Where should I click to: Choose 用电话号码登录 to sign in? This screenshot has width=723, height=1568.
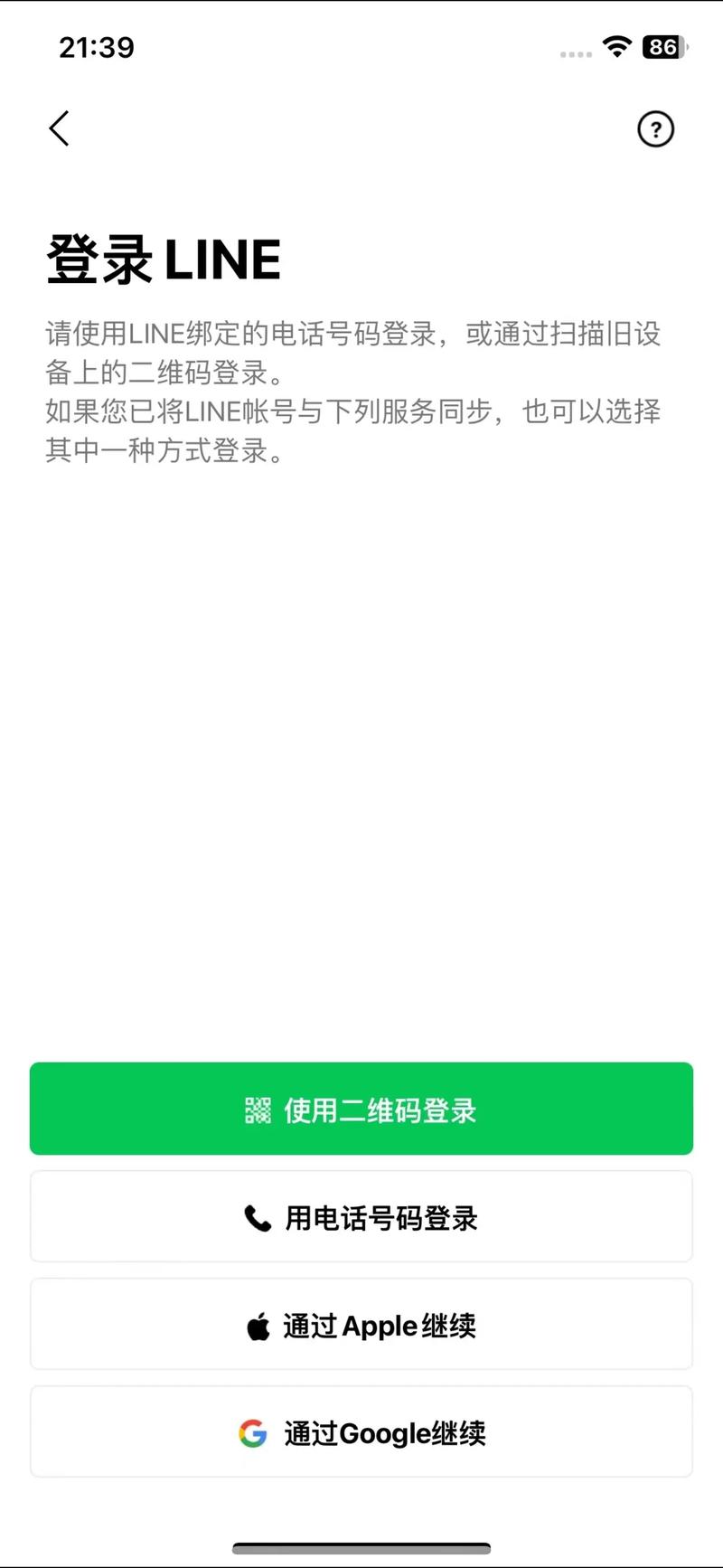click(361, 1217)
